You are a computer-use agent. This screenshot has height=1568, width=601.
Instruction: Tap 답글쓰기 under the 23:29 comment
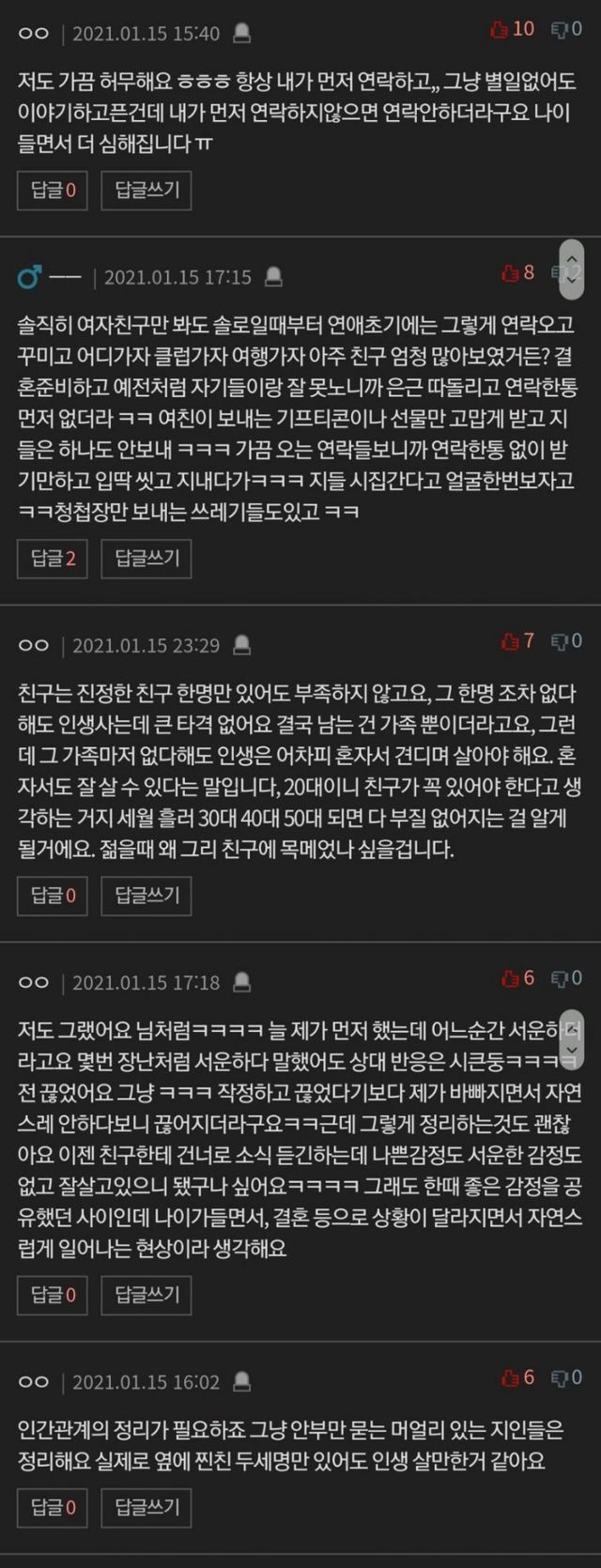pyautogui.click(x=146, y=896)
